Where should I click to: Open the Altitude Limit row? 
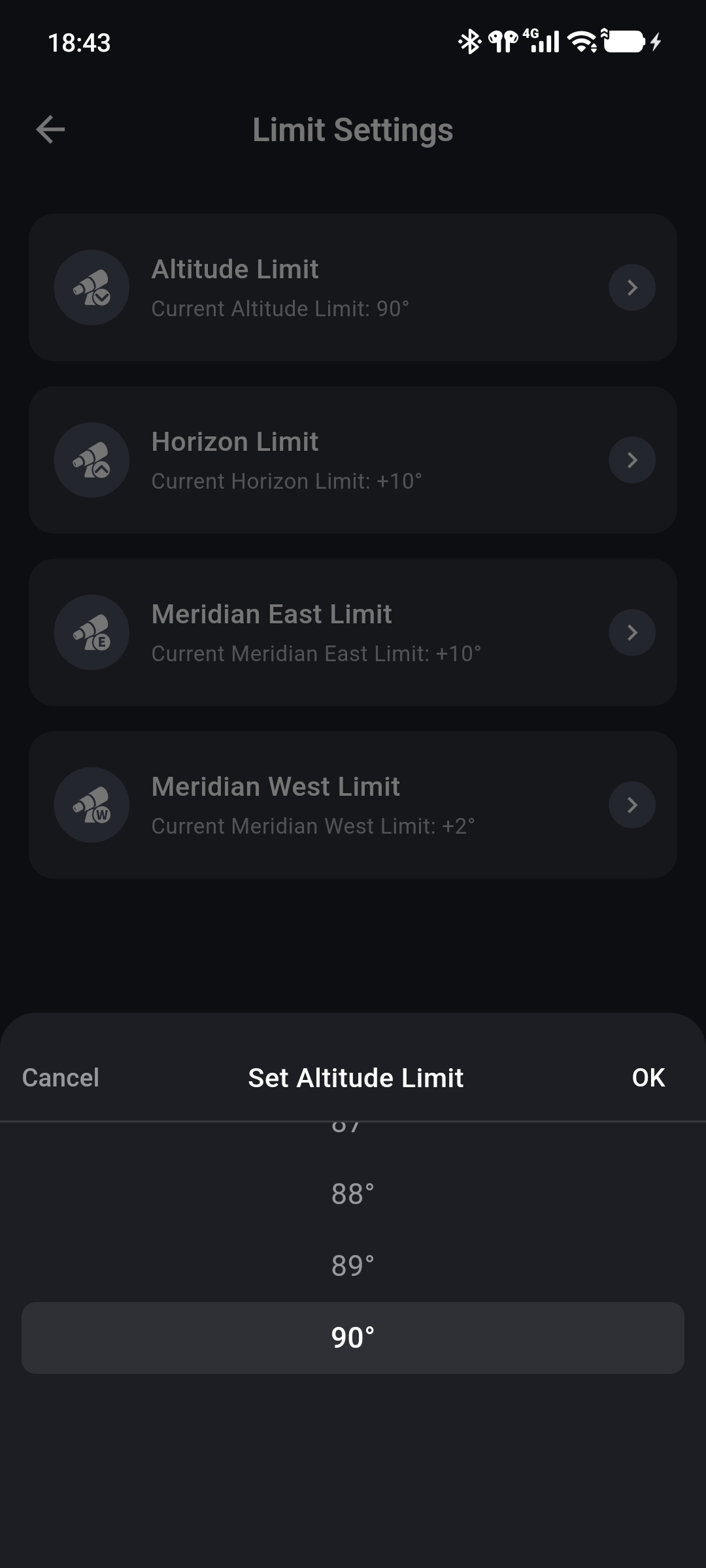(353, 287)
